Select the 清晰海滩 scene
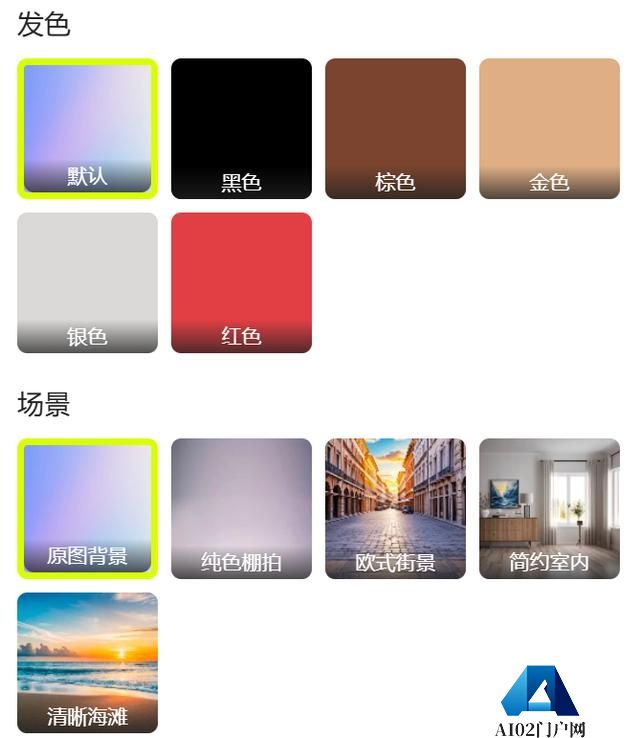Image resolution: width=640 pixels, height=738 pixels. pyautogui.click(x=87, y=662)
